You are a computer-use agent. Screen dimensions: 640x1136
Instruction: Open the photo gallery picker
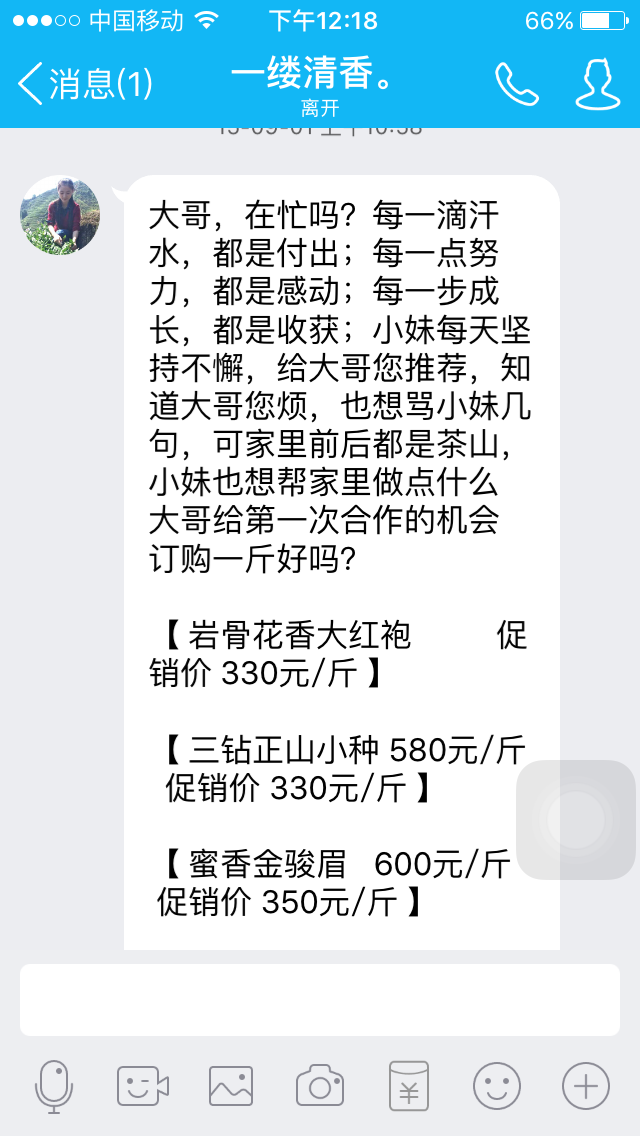pyautogui.click(x=231, y=1086)
